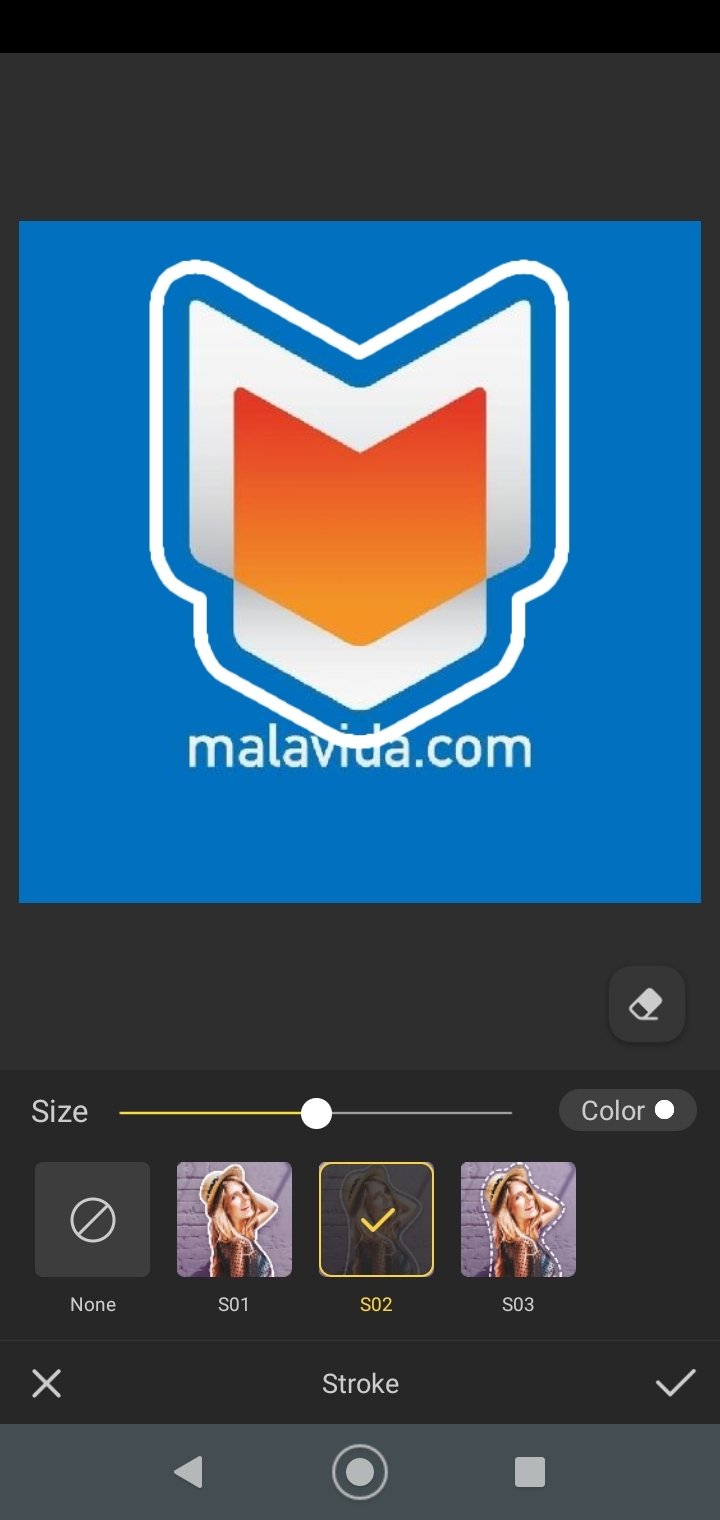Tap the Size slider handle
The height and width of the screenshot is (1520, 720).
point(316,1113)
